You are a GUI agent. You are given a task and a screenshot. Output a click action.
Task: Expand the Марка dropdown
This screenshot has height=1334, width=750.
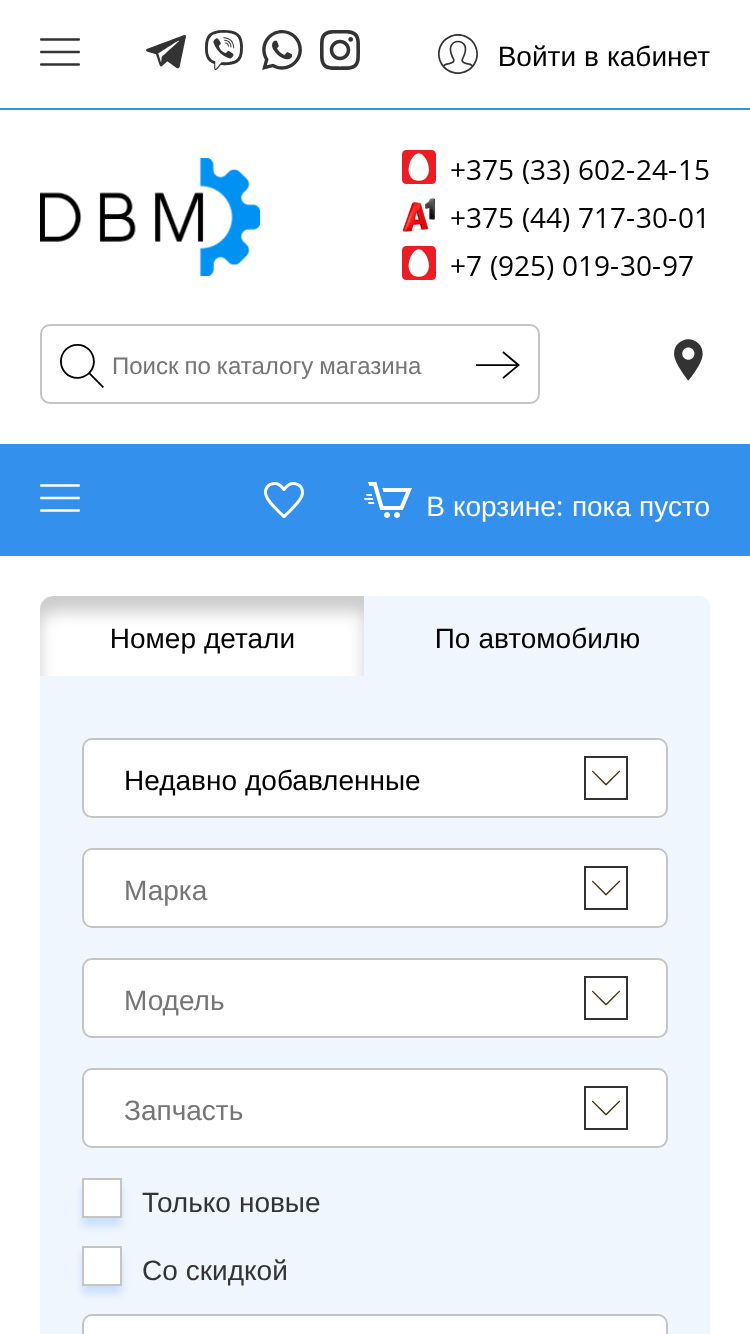(375, 888)
